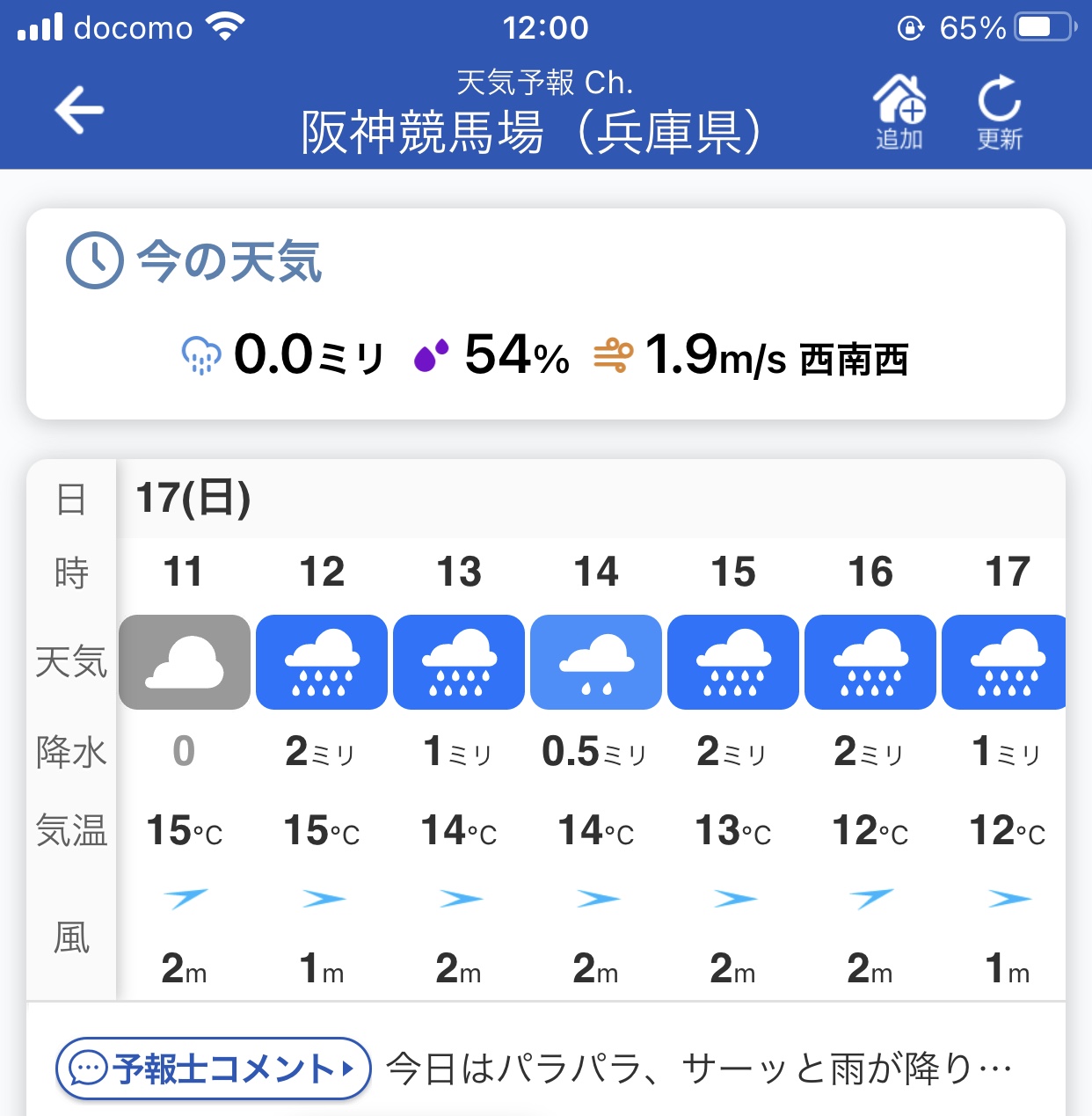
Task: Open the 予報士コメント forecaster comment
Action: 214,1069
